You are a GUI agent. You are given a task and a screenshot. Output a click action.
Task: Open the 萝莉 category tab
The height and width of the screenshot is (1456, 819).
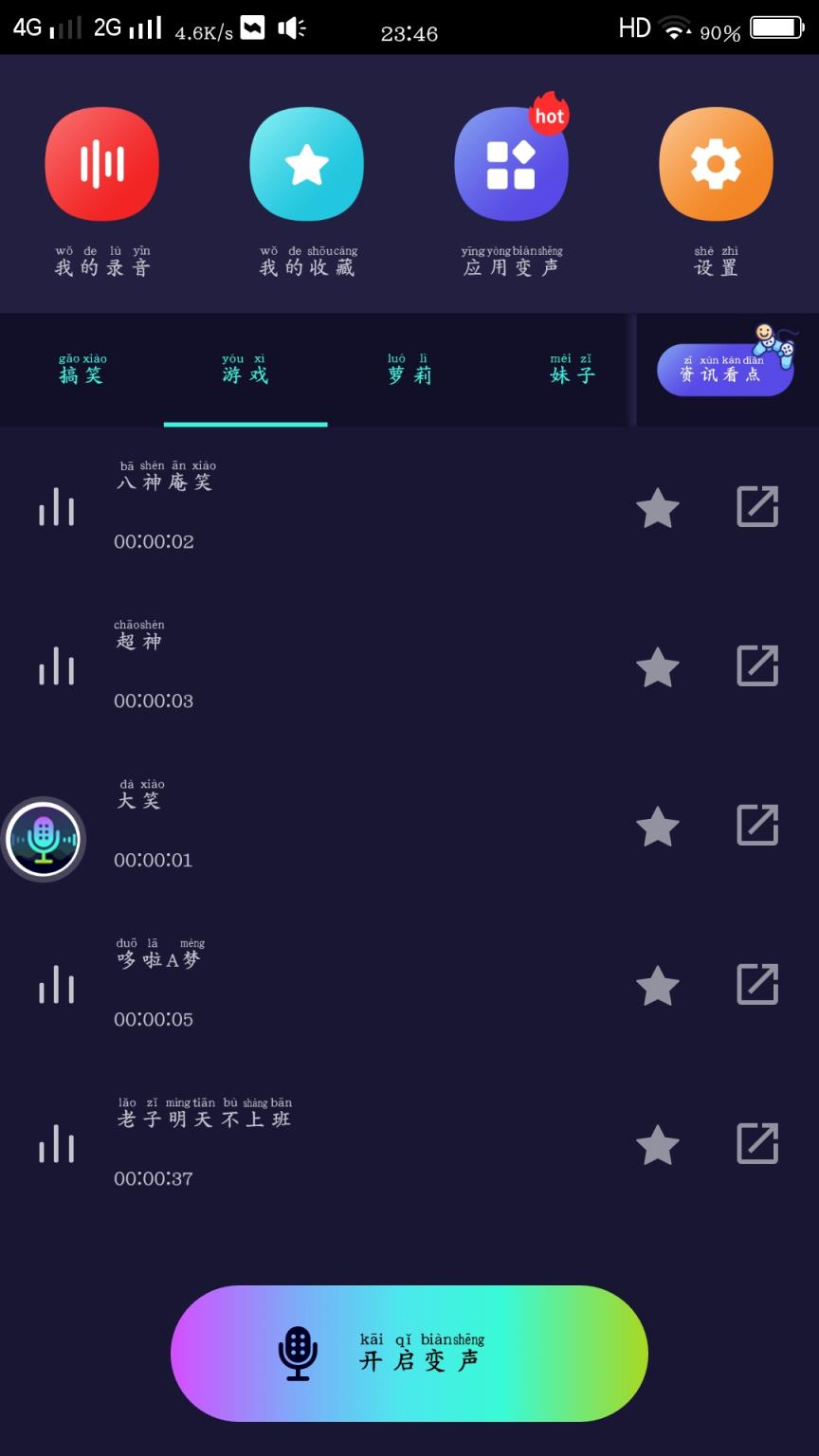[x=409, y=372]
